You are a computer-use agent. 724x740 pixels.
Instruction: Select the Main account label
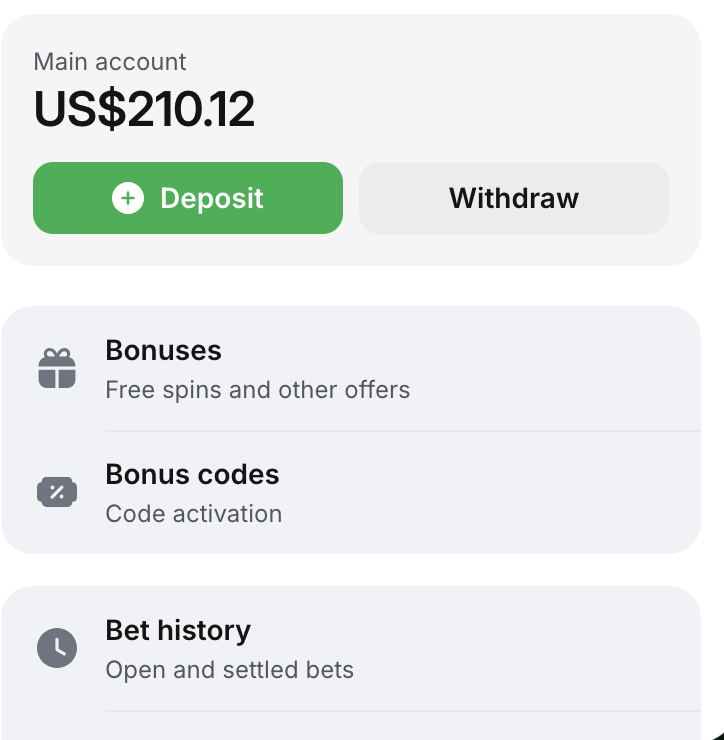110,61
